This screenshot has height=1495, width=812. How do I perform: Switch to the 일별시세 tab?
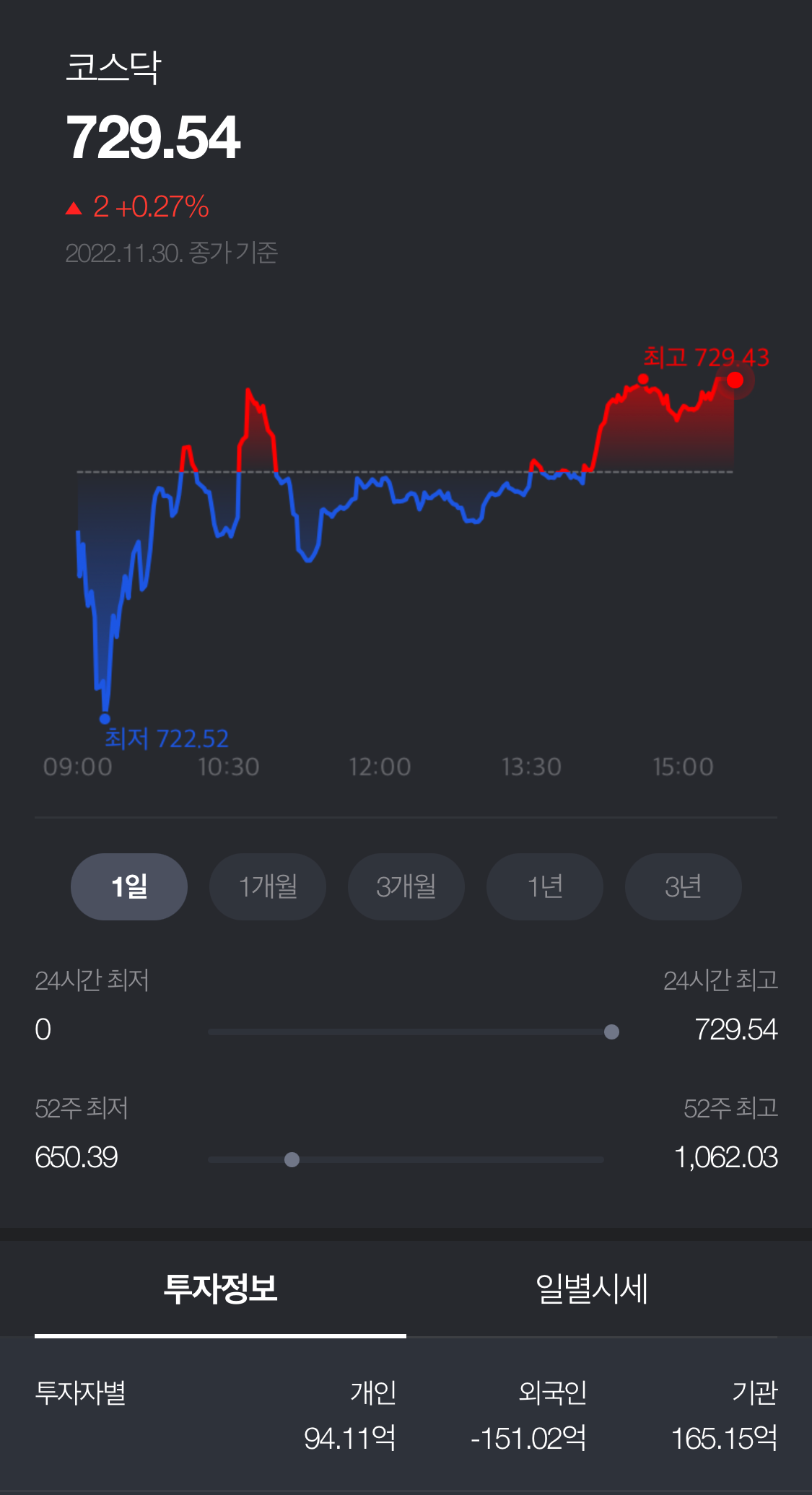[592, 1289]
